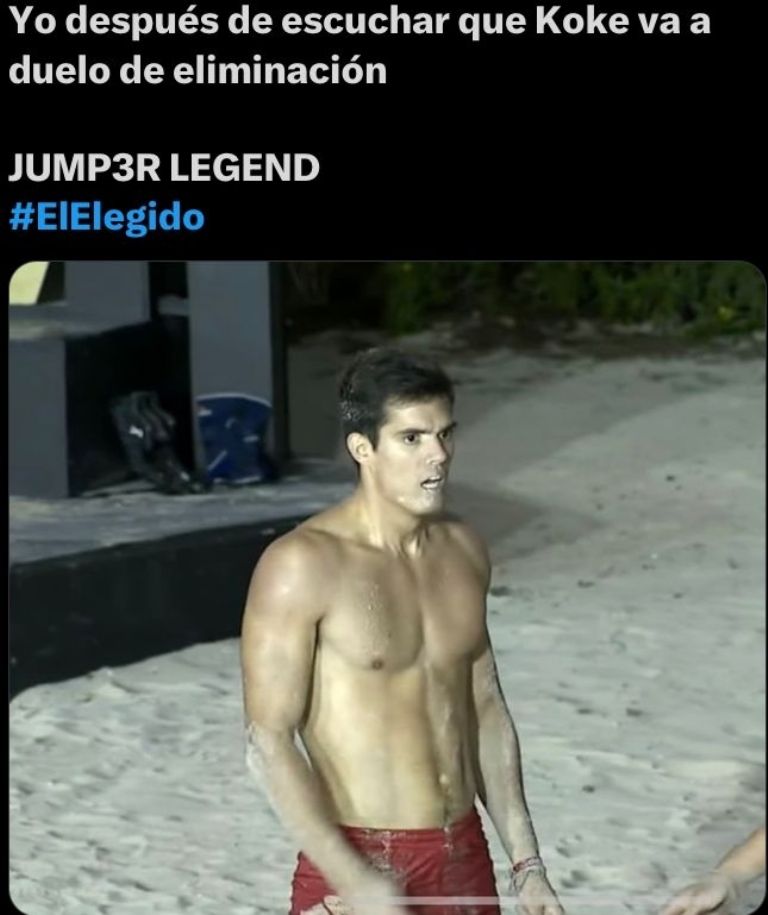Open the #ElElegido hashtag
The image size is (768, 915).
pos(106,217)
